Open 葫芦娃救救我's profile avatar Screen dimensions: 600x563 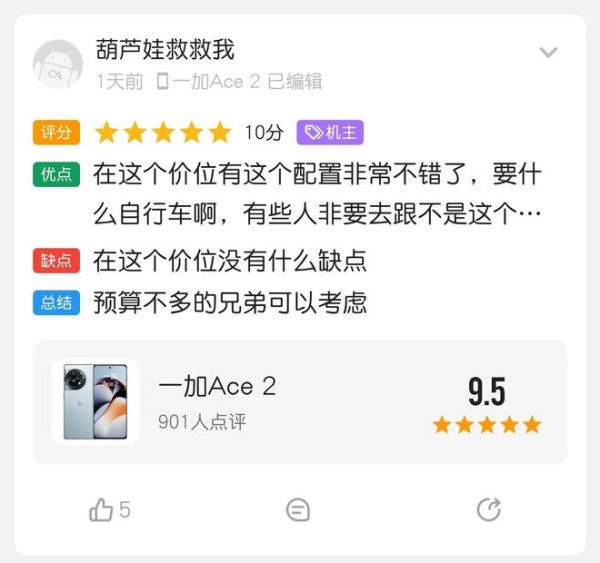58,65
